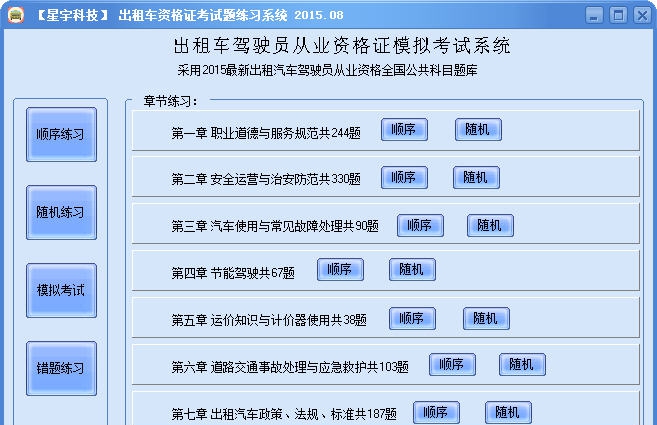Open 随机练习 mode in the sidebar
The height and width of the screenshot is (425, 657).
tap(61, 212)
